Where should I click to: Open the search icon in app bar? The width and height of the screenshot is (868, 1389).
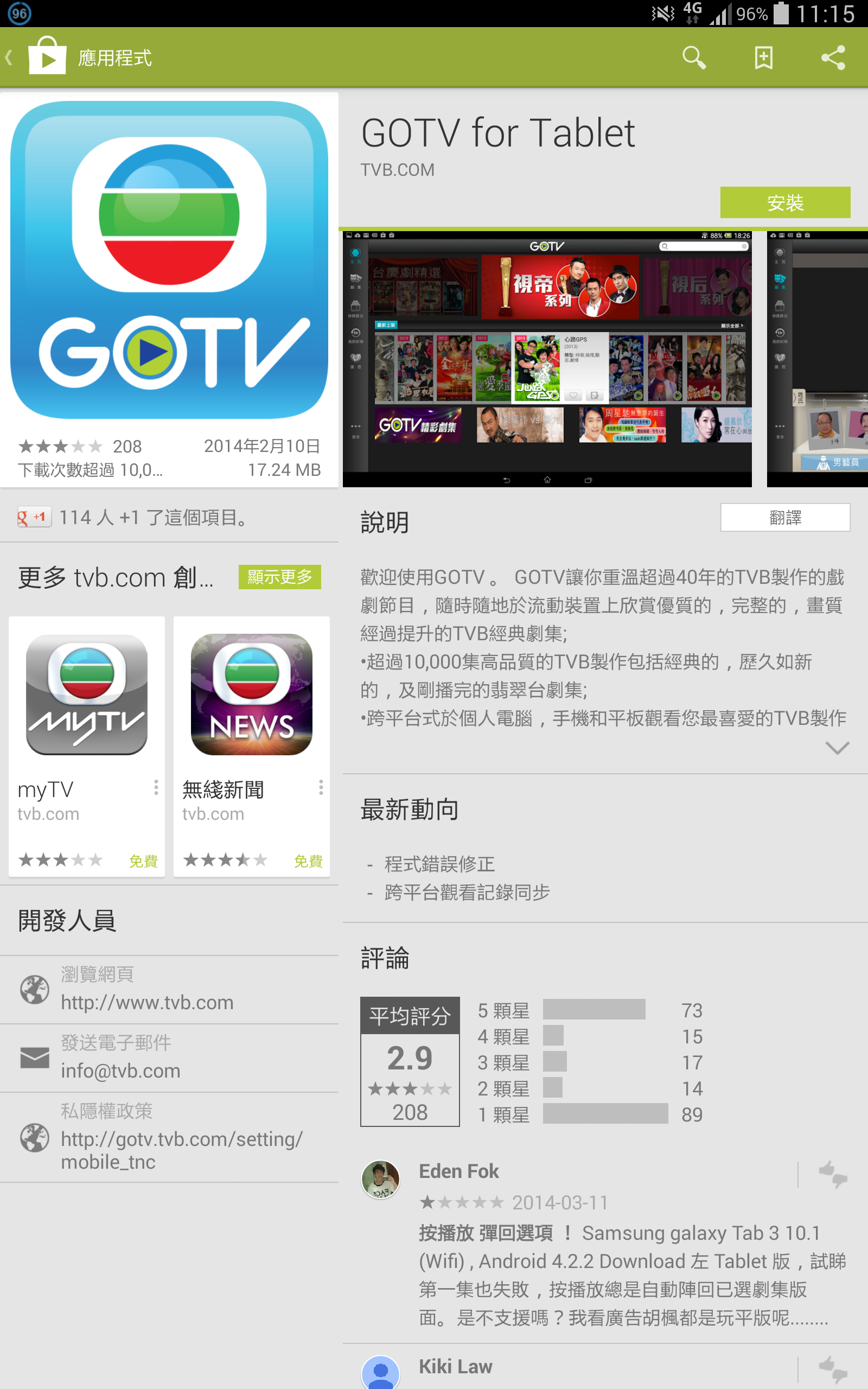click(693, 58)
